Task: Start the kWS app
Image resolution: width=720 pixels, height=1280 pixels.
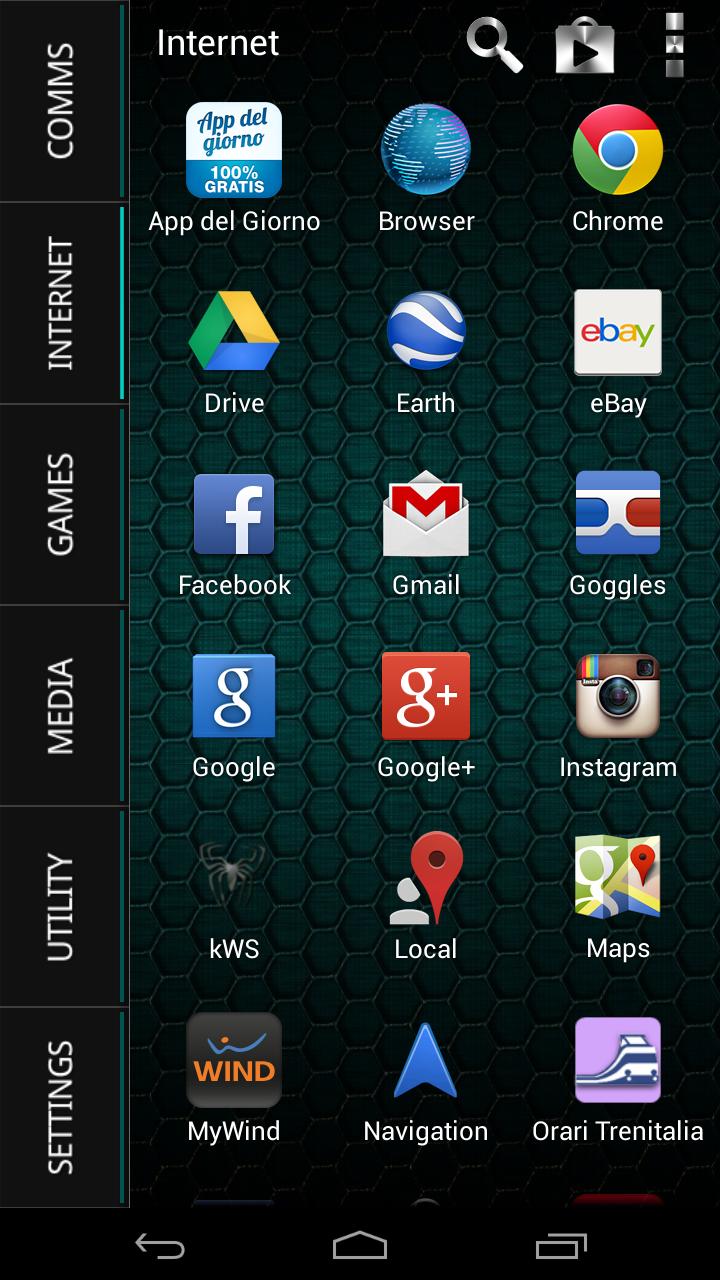Action: (x=234, y=878)
